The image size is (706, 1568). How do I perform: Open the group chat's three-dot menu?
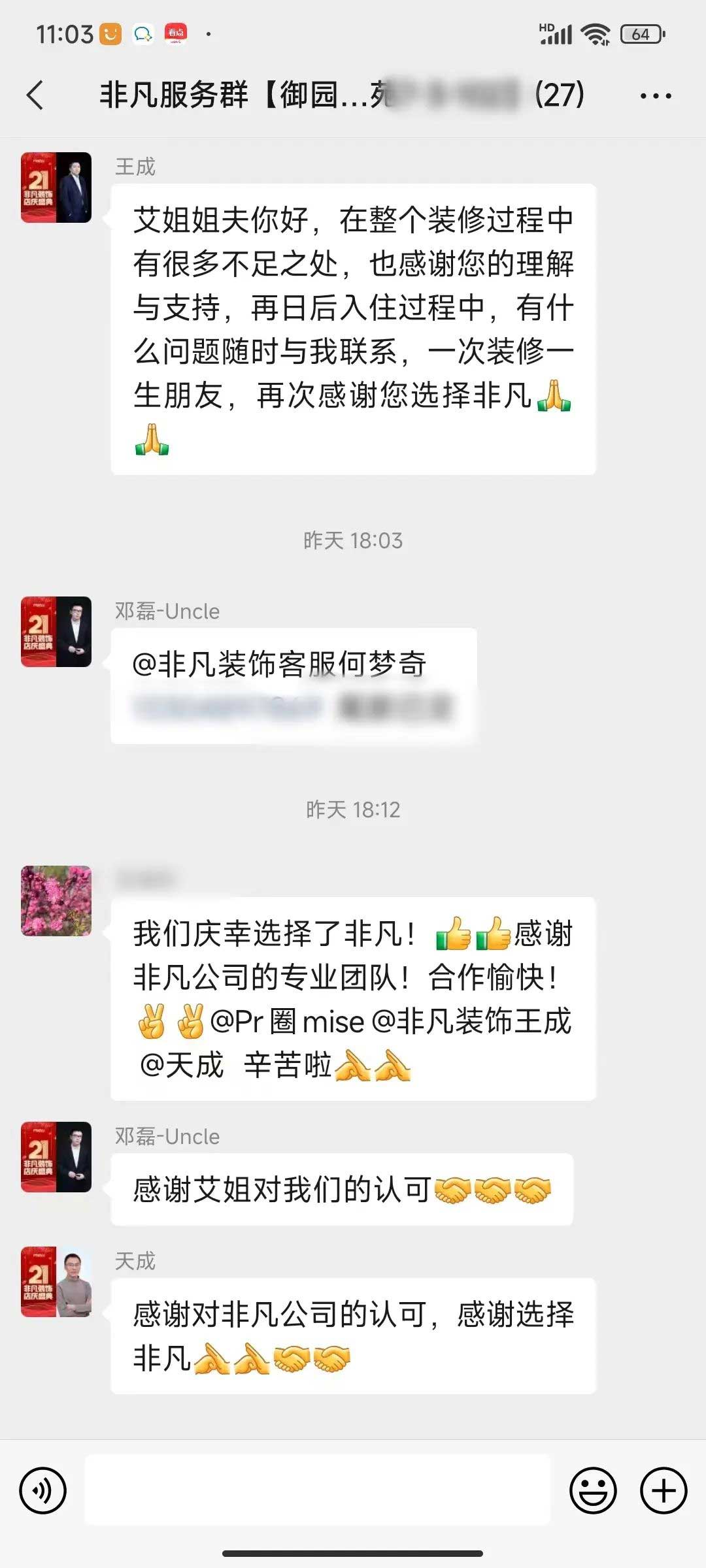(655, 96)
